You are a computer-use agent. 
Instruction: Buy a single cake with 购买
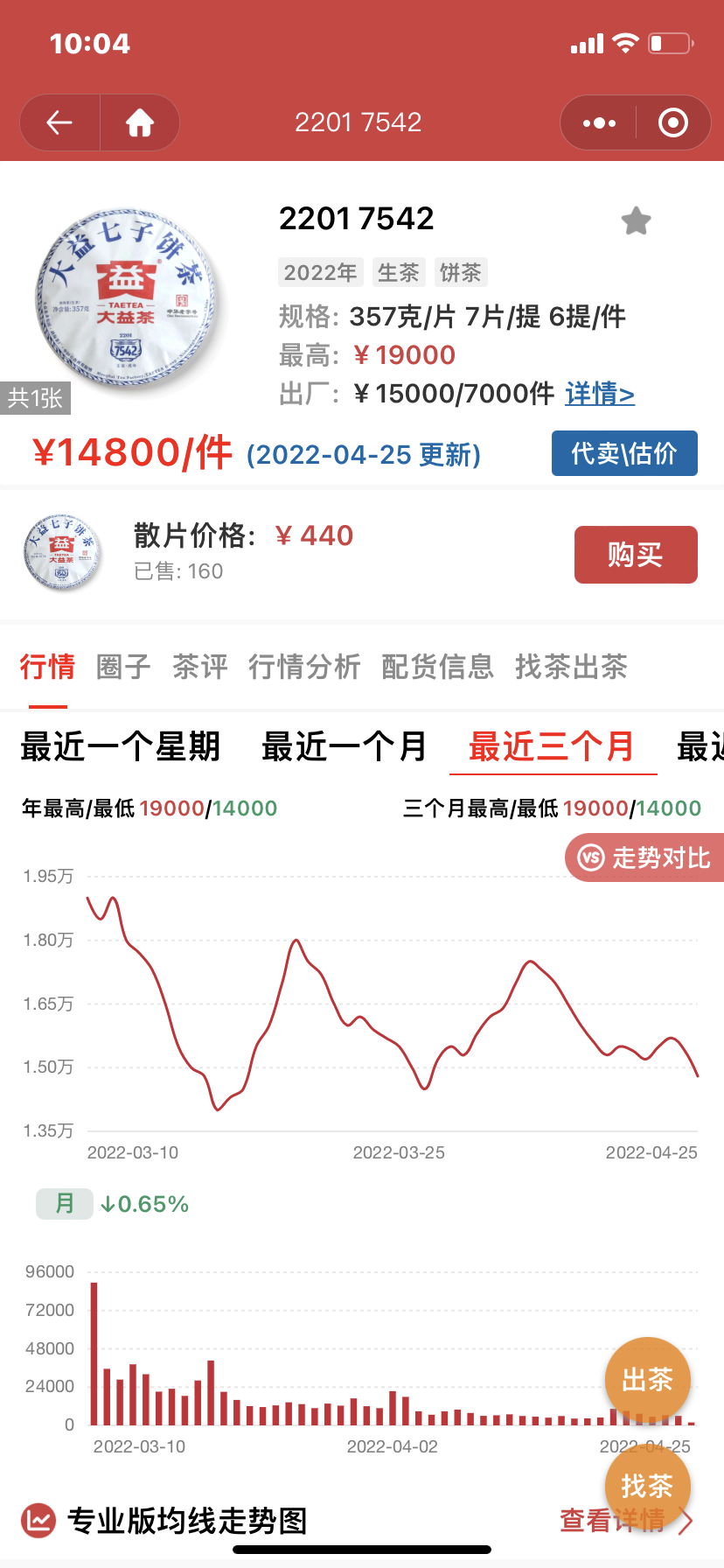[x=636, y=555]
